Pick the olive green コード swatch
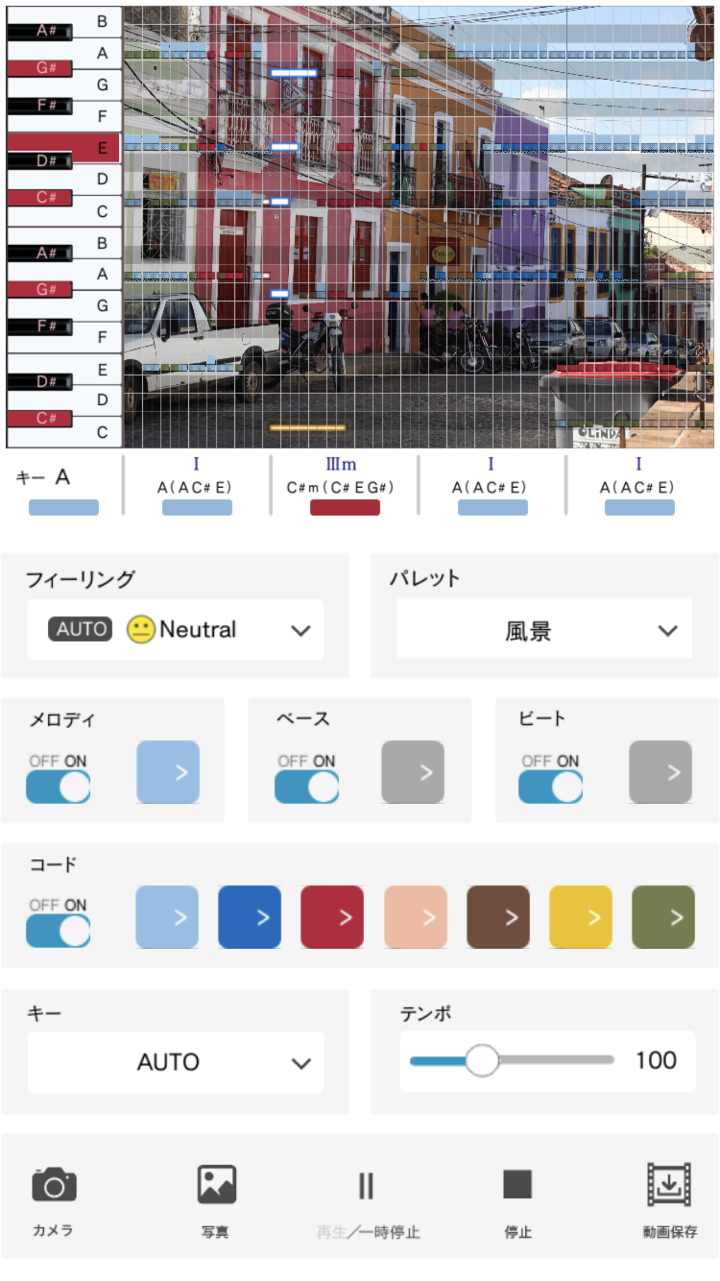 [663, 916]
